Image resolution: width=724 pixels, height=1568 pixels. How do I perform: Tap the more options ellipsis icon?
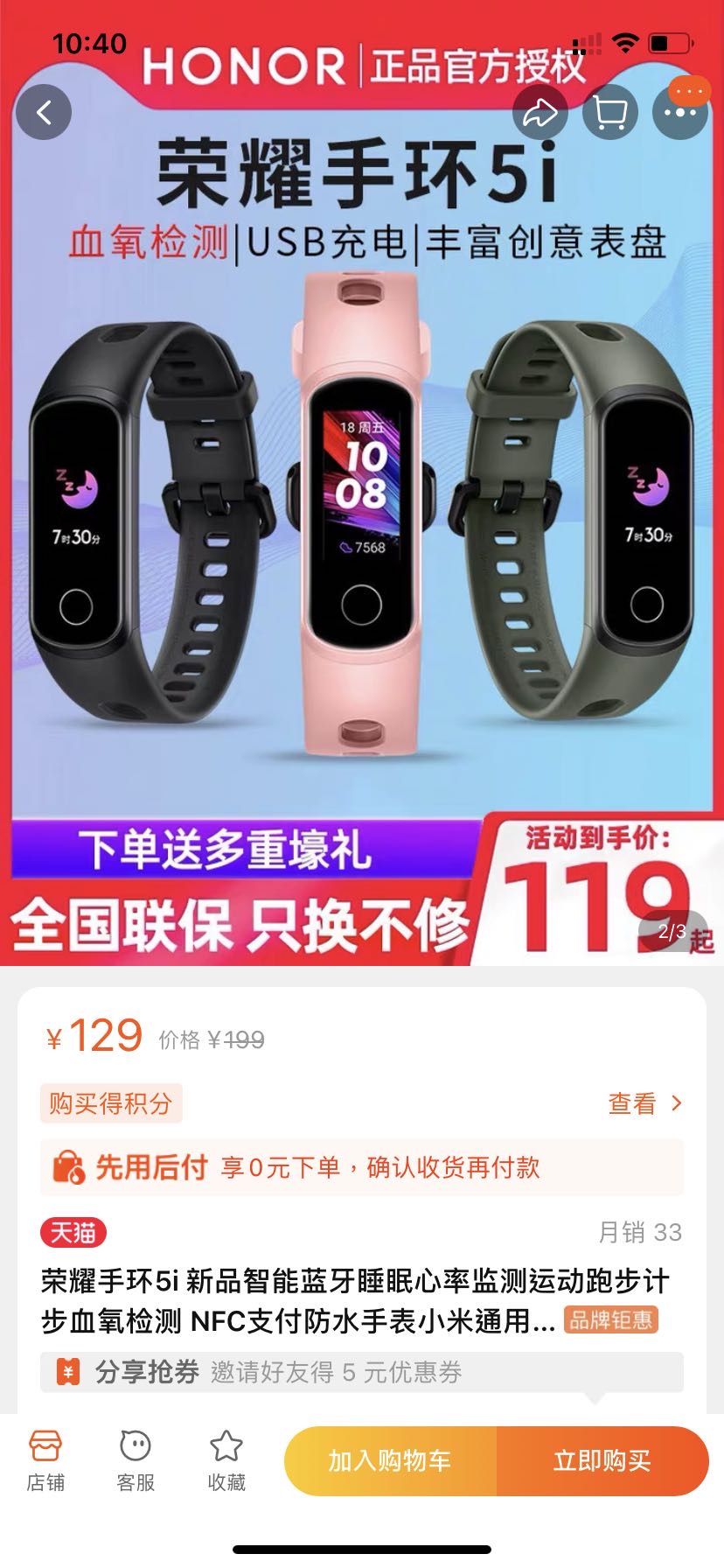tap(681, 112)
